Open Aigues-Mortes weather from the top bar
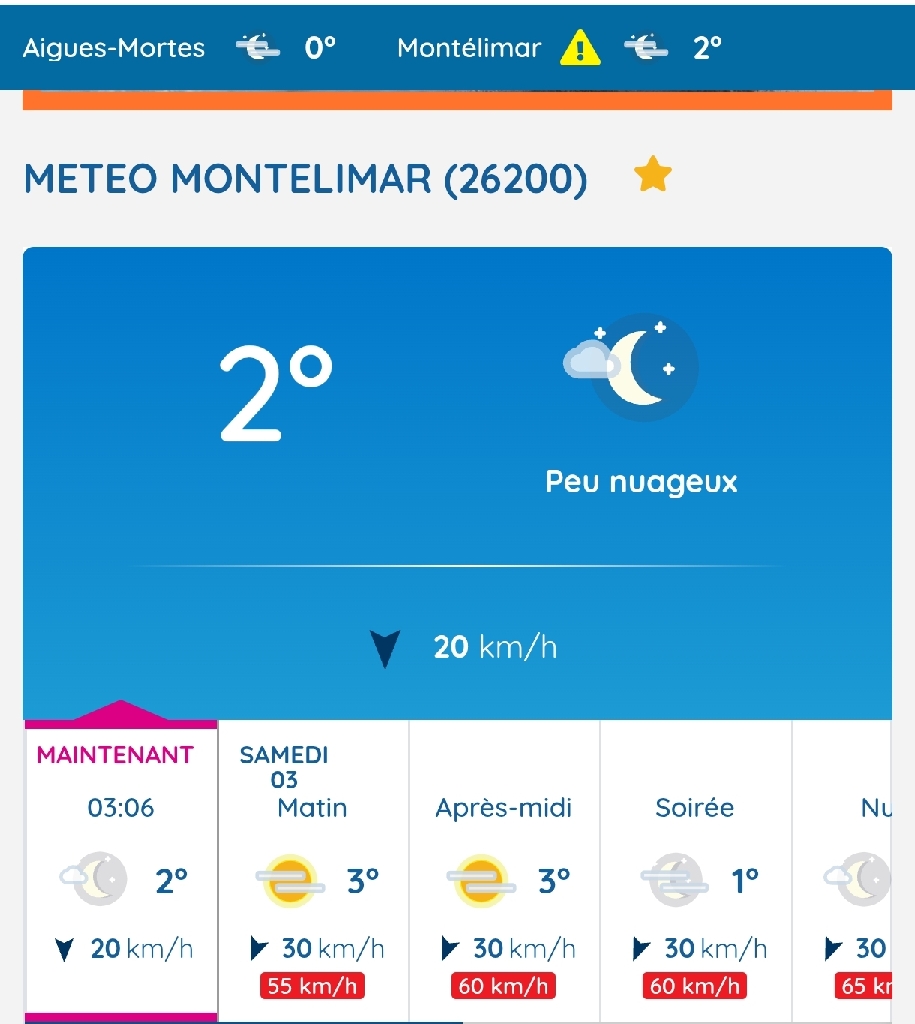Screen dimensions: 915x1024 click(x=114, y=48)
